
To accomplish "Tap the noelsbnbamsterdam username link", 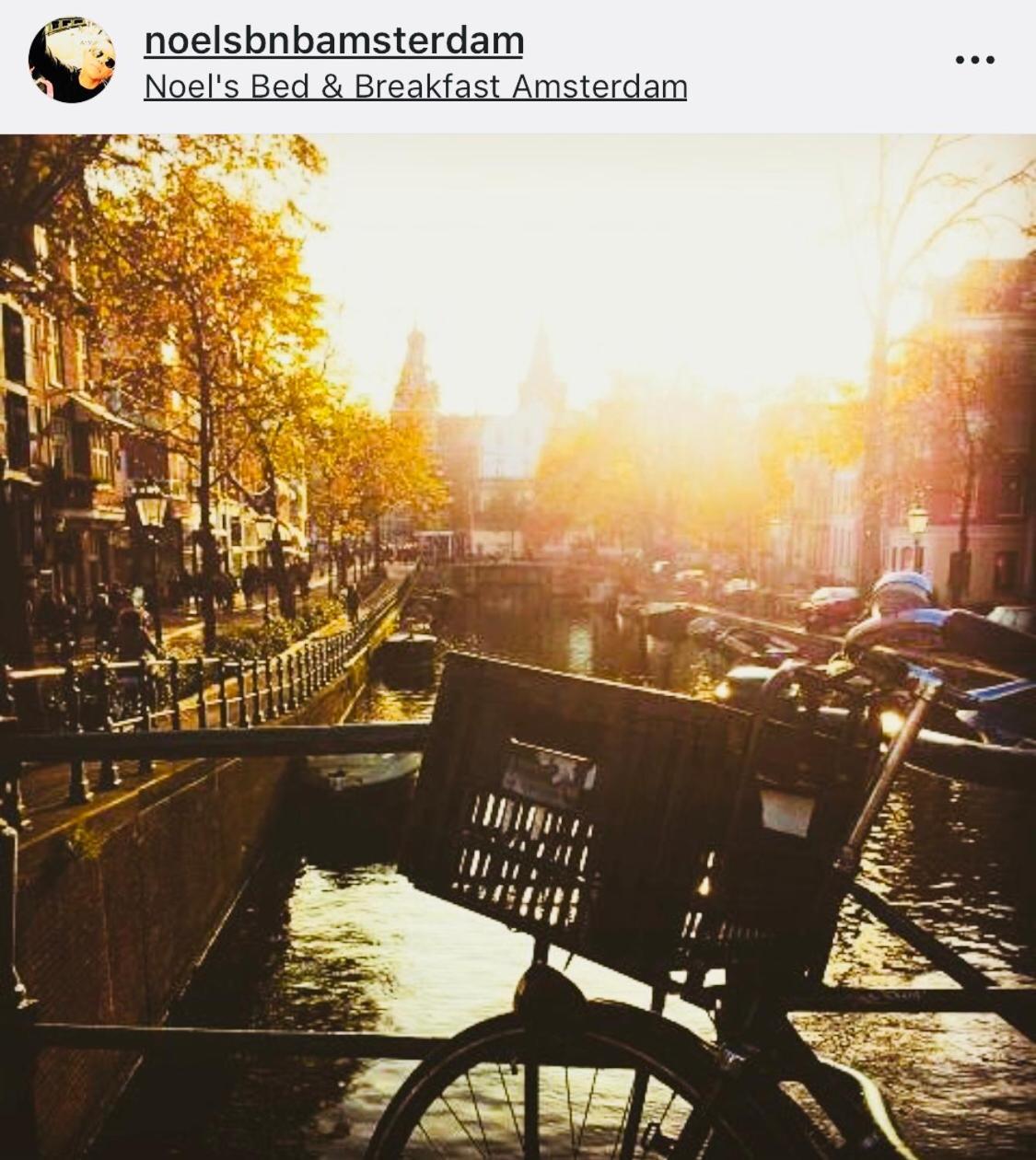I will pos(334,40).
